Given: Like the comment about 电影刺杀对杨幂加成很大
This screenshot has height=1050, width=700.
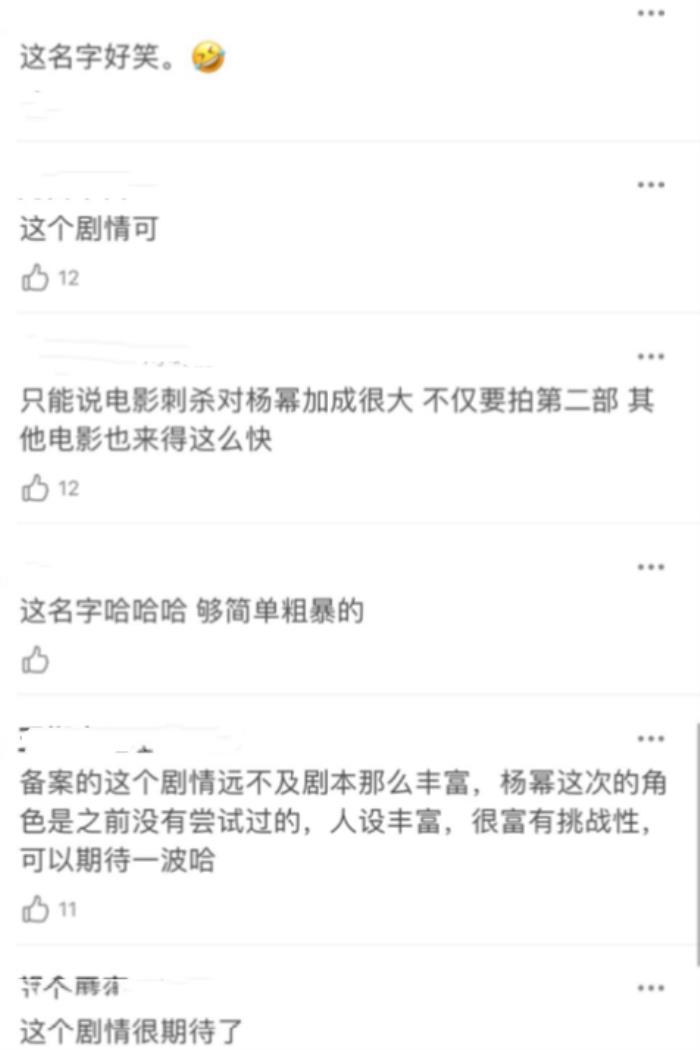Looking at the screenshot, I should (35, 489).
